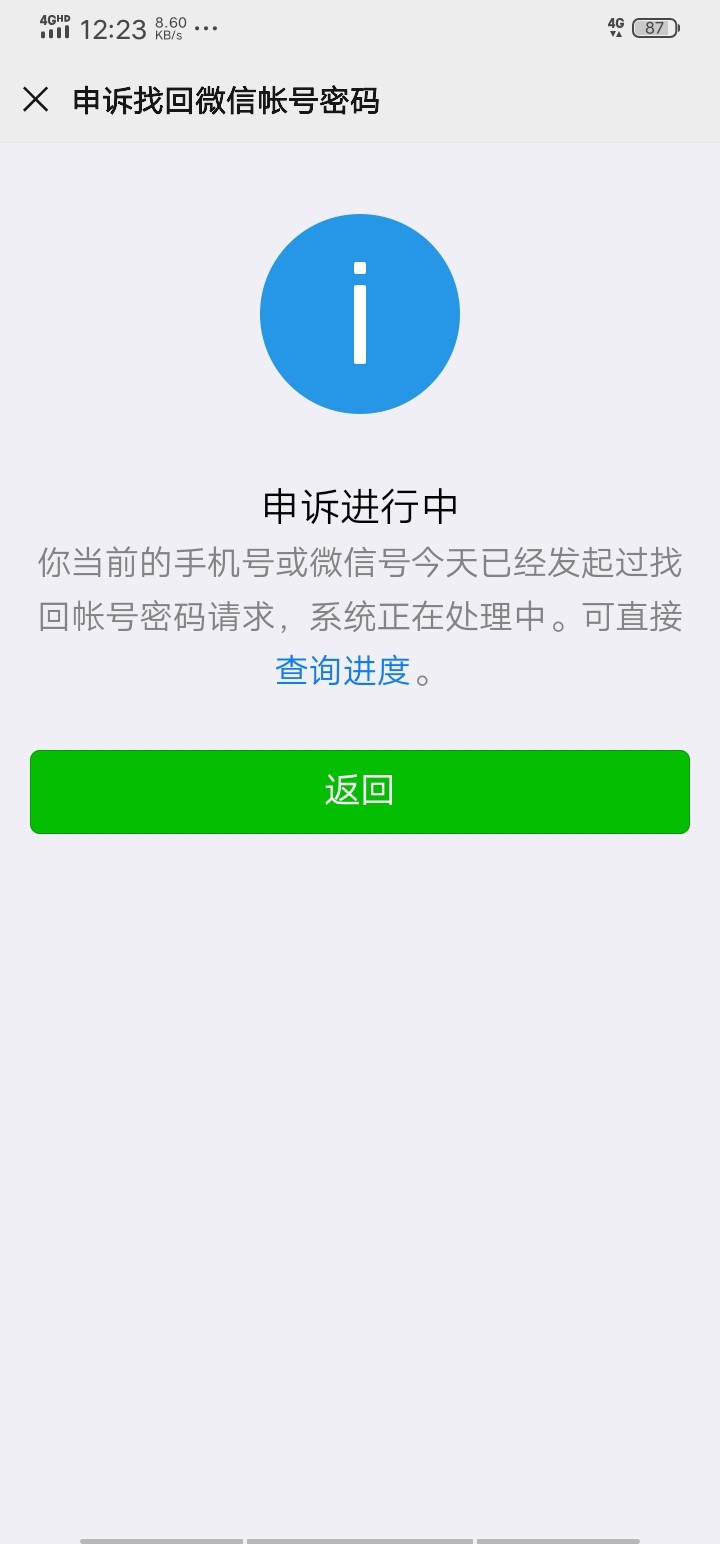The height and width of the screenshot is (1544, 720).
Task: Tap the left navigation bar segment at bottom
Action: (160, 1540)
